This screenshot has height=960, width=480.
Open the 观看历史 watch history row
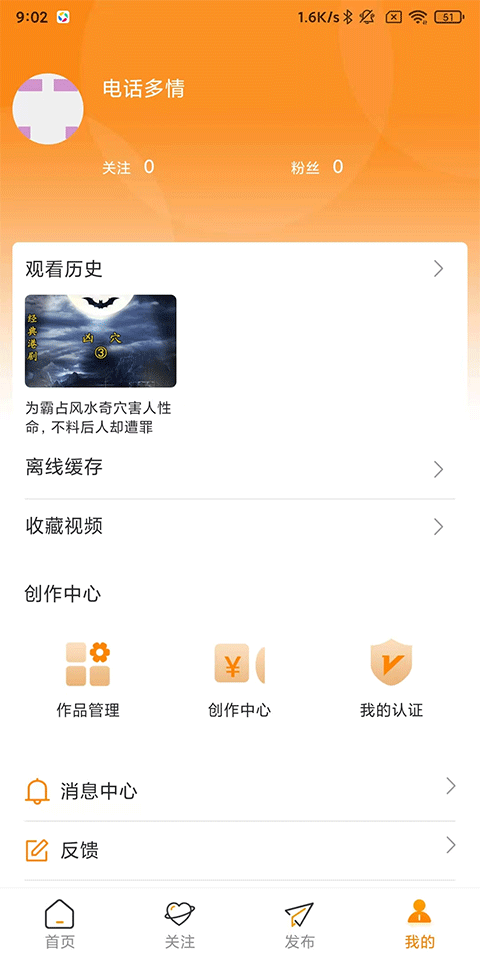click(x=240, y=269)
